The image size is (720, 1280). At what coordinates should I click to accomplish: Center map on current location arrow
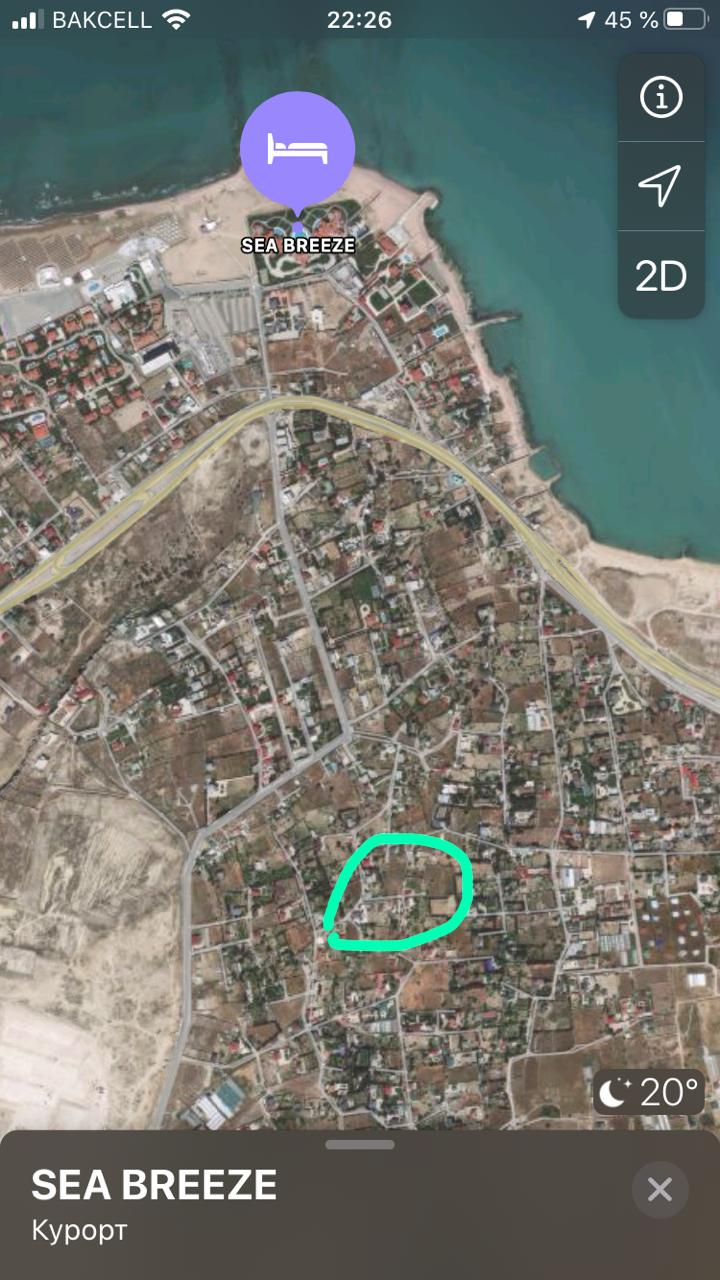tap(661, 186)
